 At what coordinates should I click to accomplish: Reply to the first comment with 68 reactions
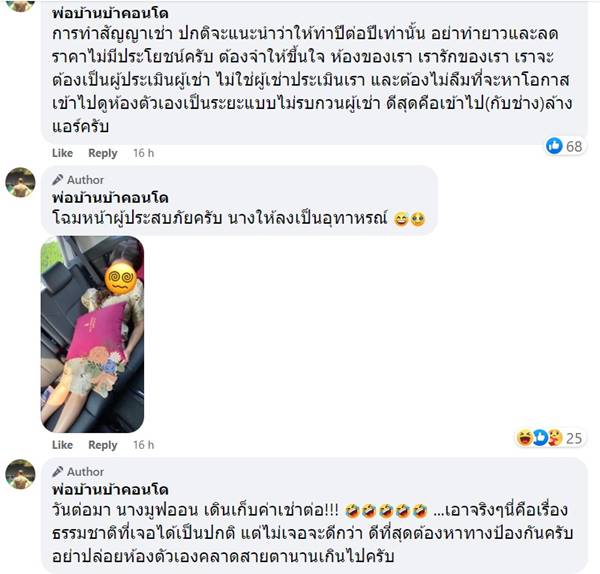click(x=102, y=153)
